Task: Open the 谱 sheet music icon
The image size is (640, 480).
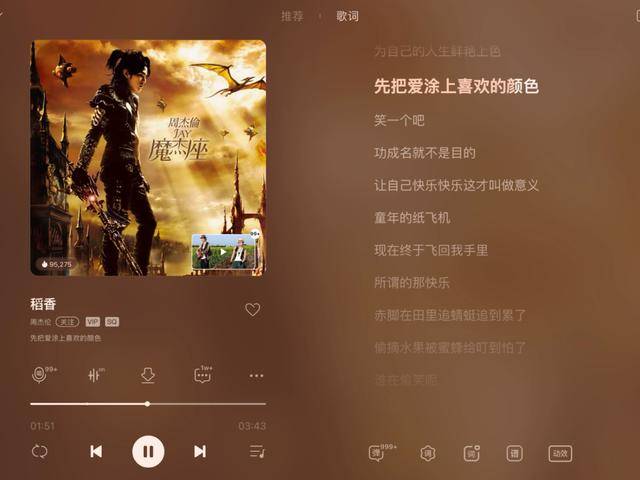Action: pos(514,453)
